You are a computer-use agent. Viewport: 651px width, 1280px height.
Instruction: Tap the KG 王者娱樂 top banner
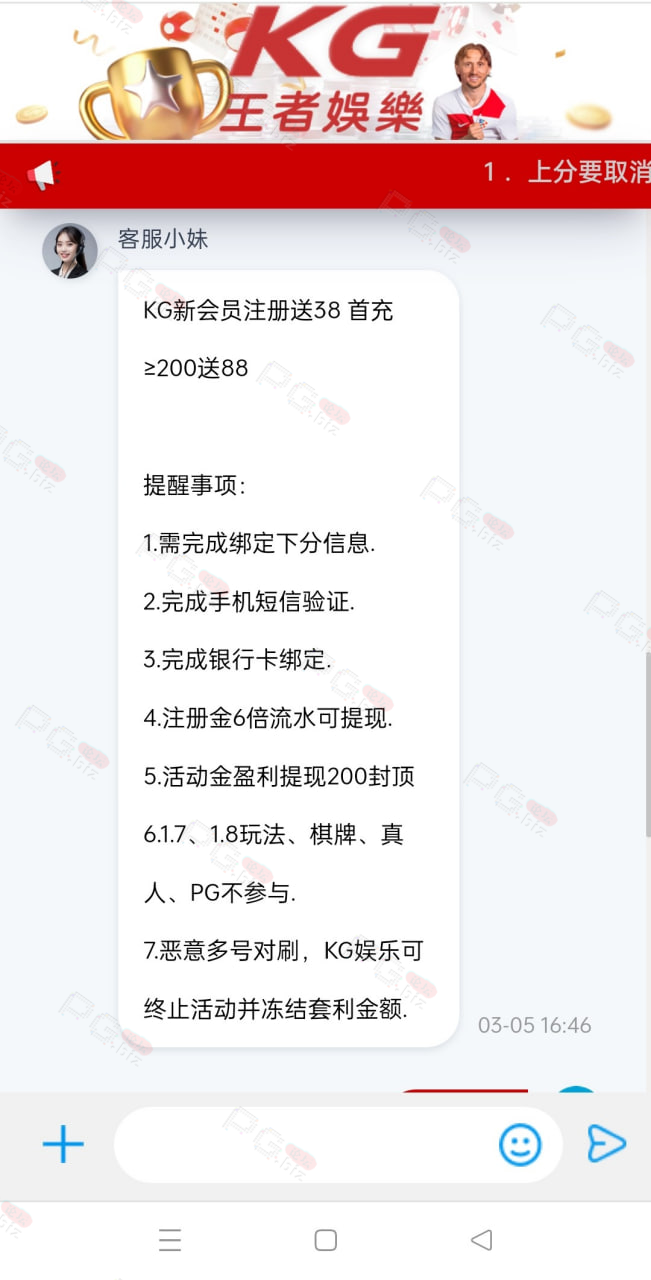pyautogui.click(x=325, y=71)
